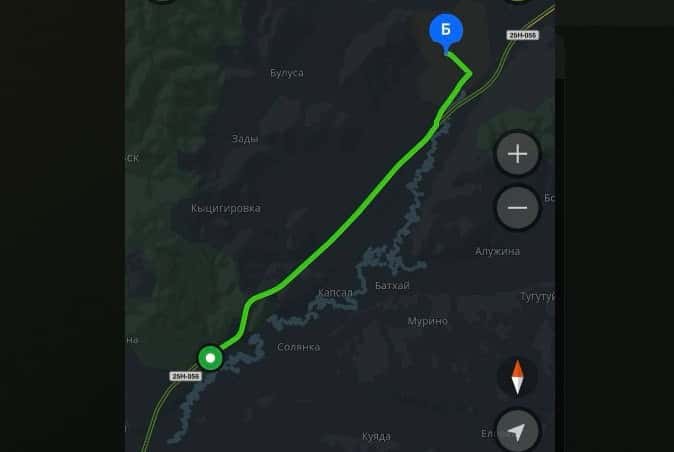This screenshot has width=674, height=452.
Task: Select the green route start marker
Action: 210,357
